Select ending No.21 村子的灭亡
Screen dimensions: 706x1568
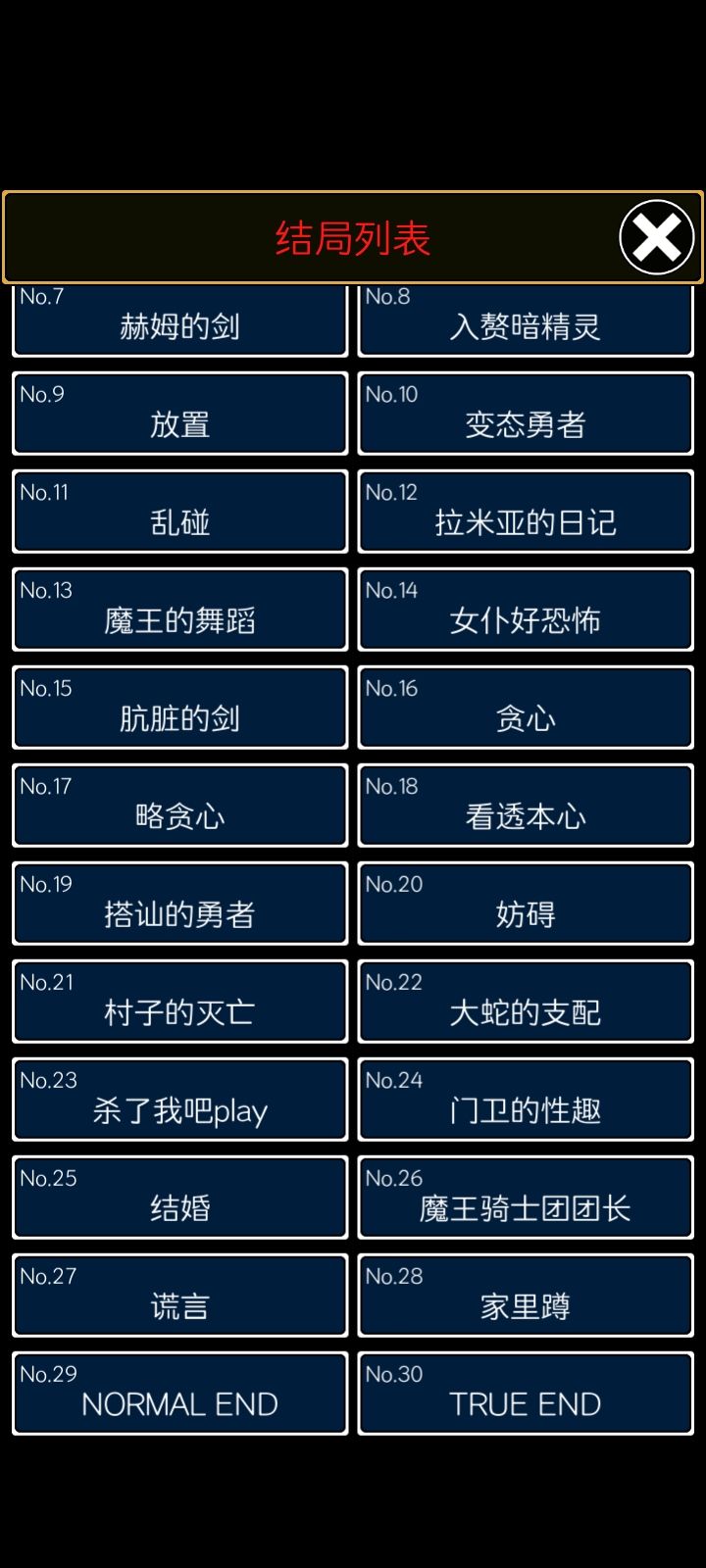(x=179, y=1002)
